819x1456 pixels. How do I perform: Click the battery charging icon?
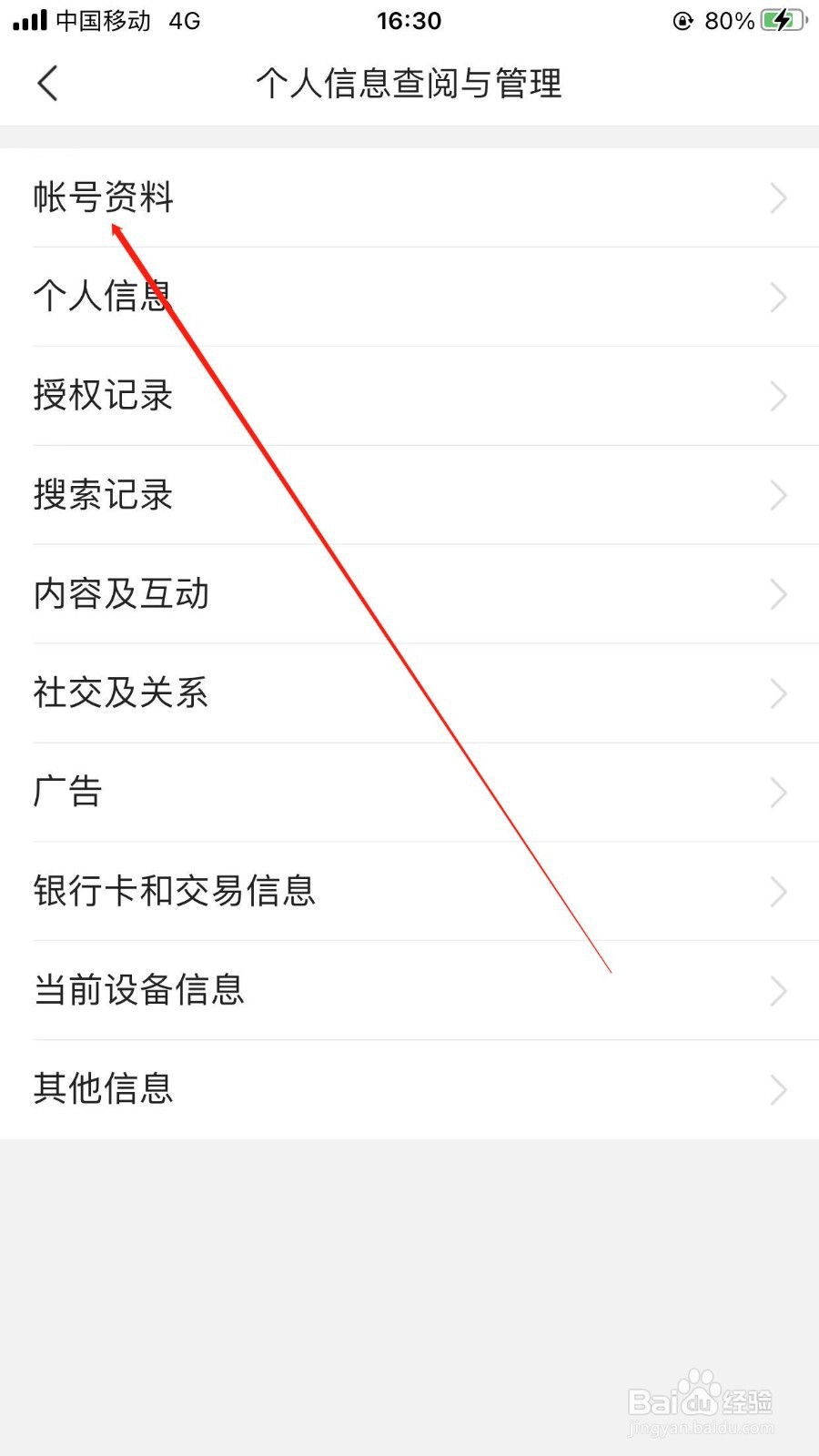tap(781, 20)
